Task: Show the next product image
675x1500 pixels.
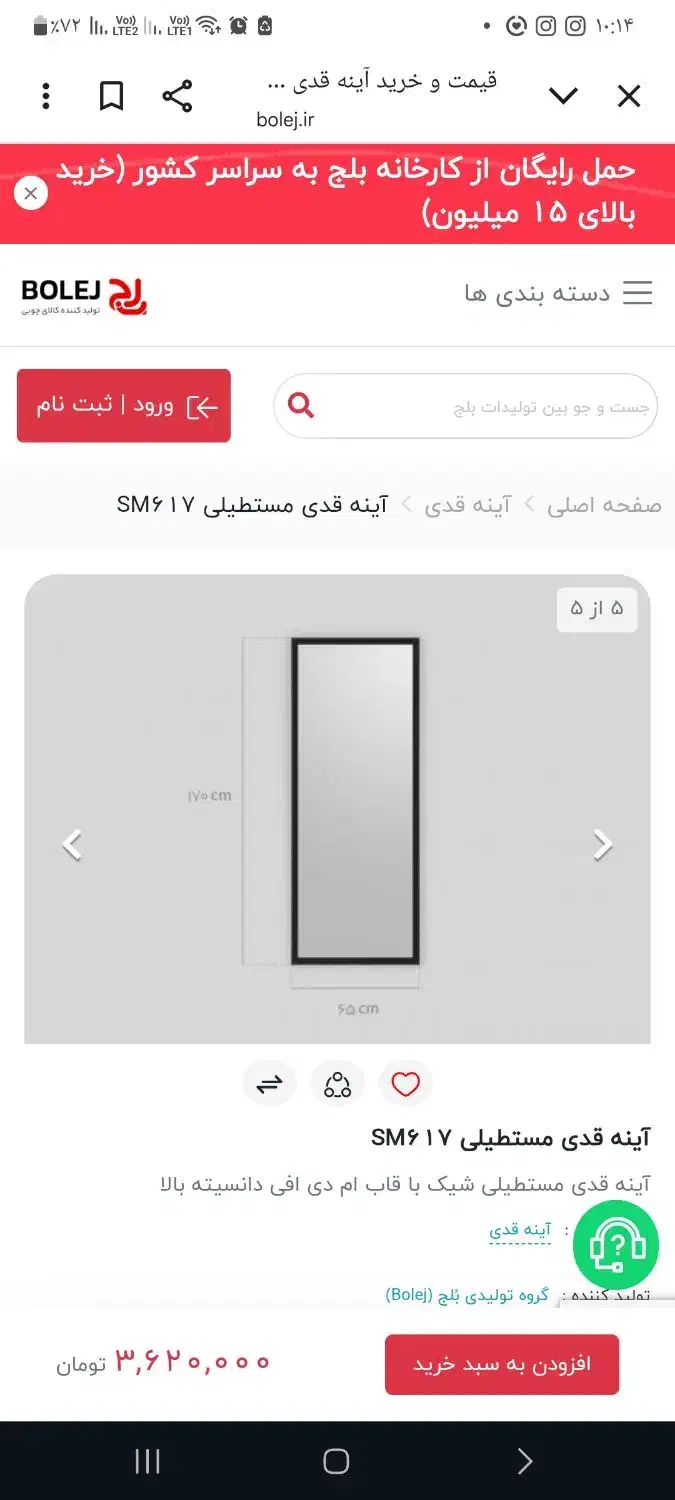Action: pyautogui.click(x=602, y=845)
